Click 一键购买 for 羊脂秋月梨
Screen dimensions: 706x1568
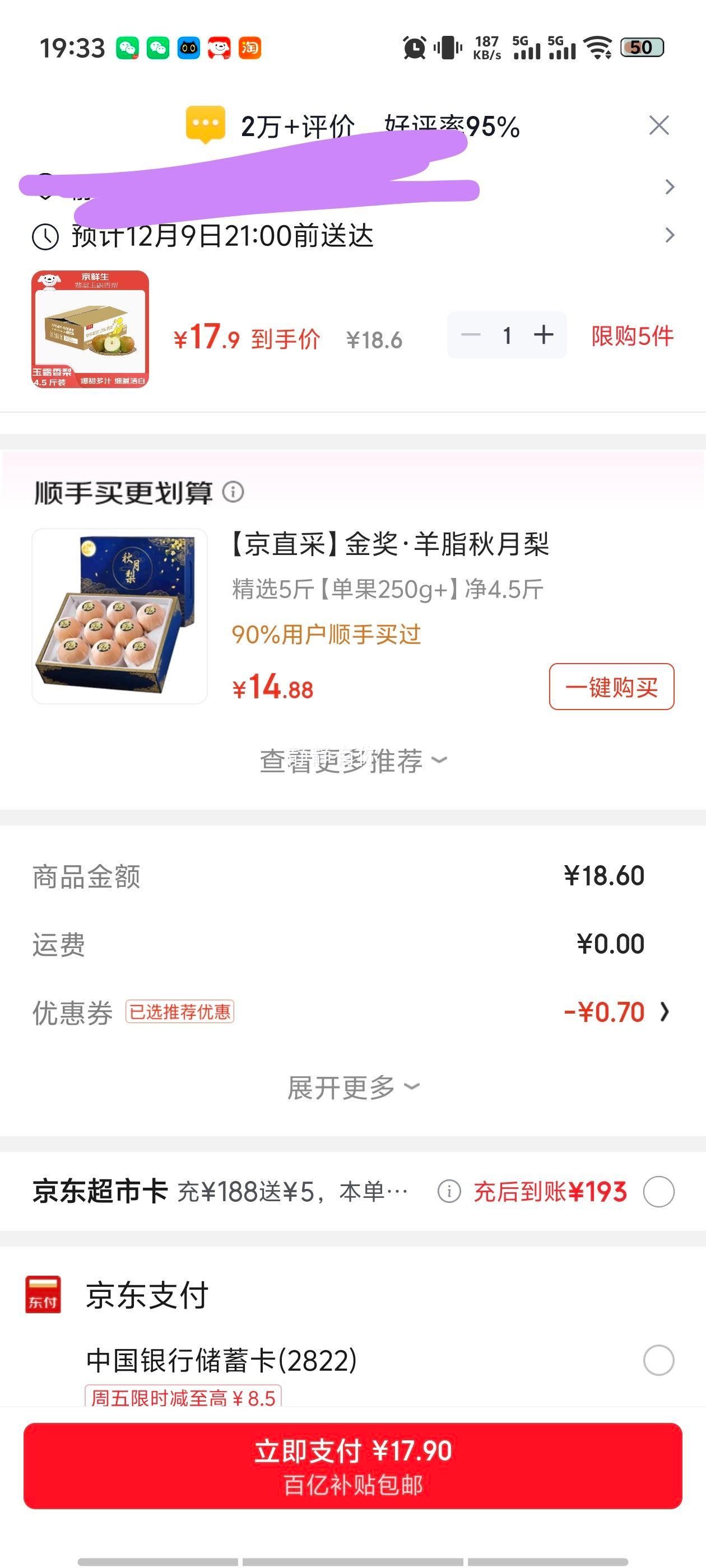(x=612, y=687)
